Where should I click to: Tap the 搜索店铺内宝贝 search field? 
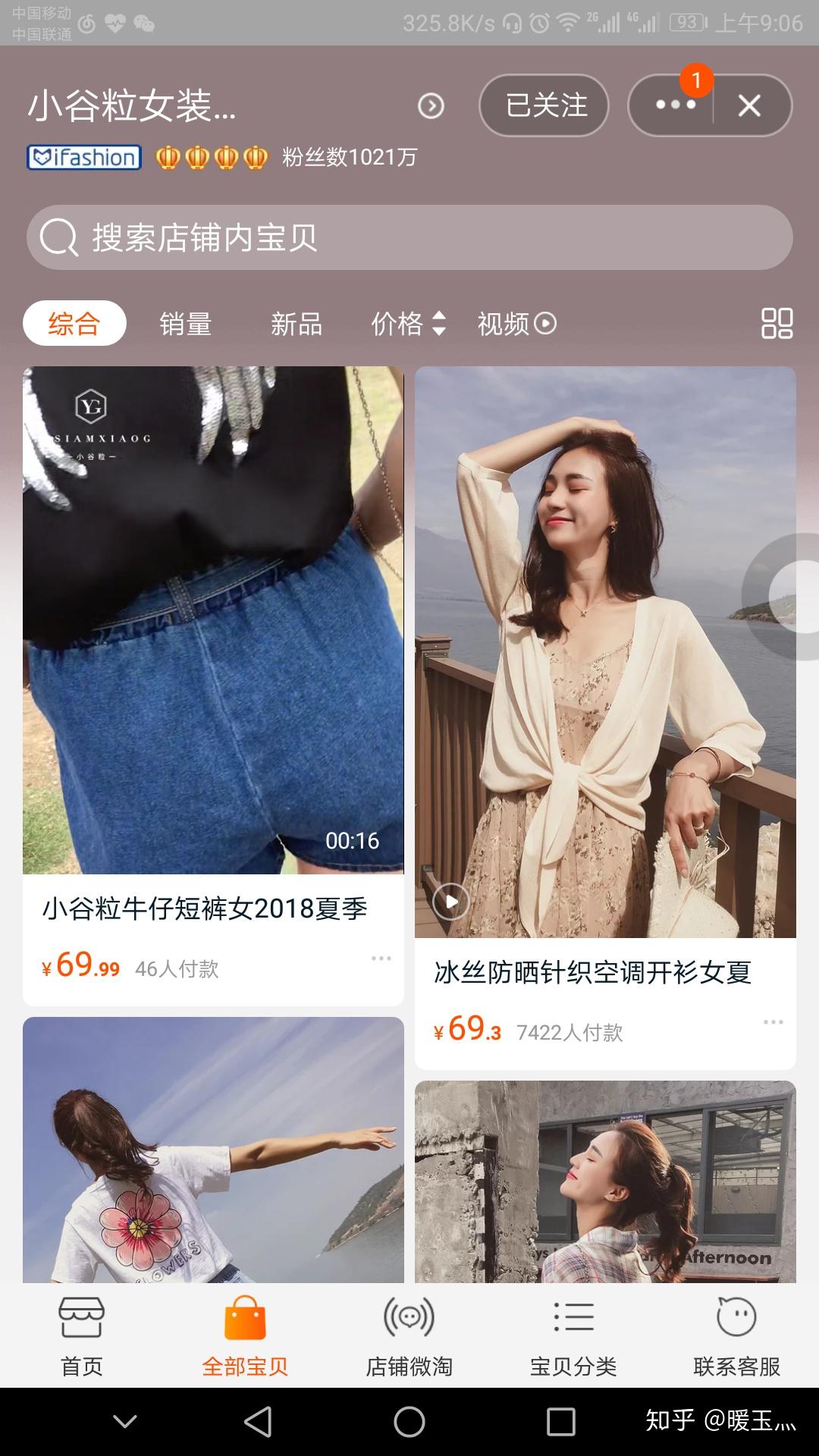click(x=409, y=237)
